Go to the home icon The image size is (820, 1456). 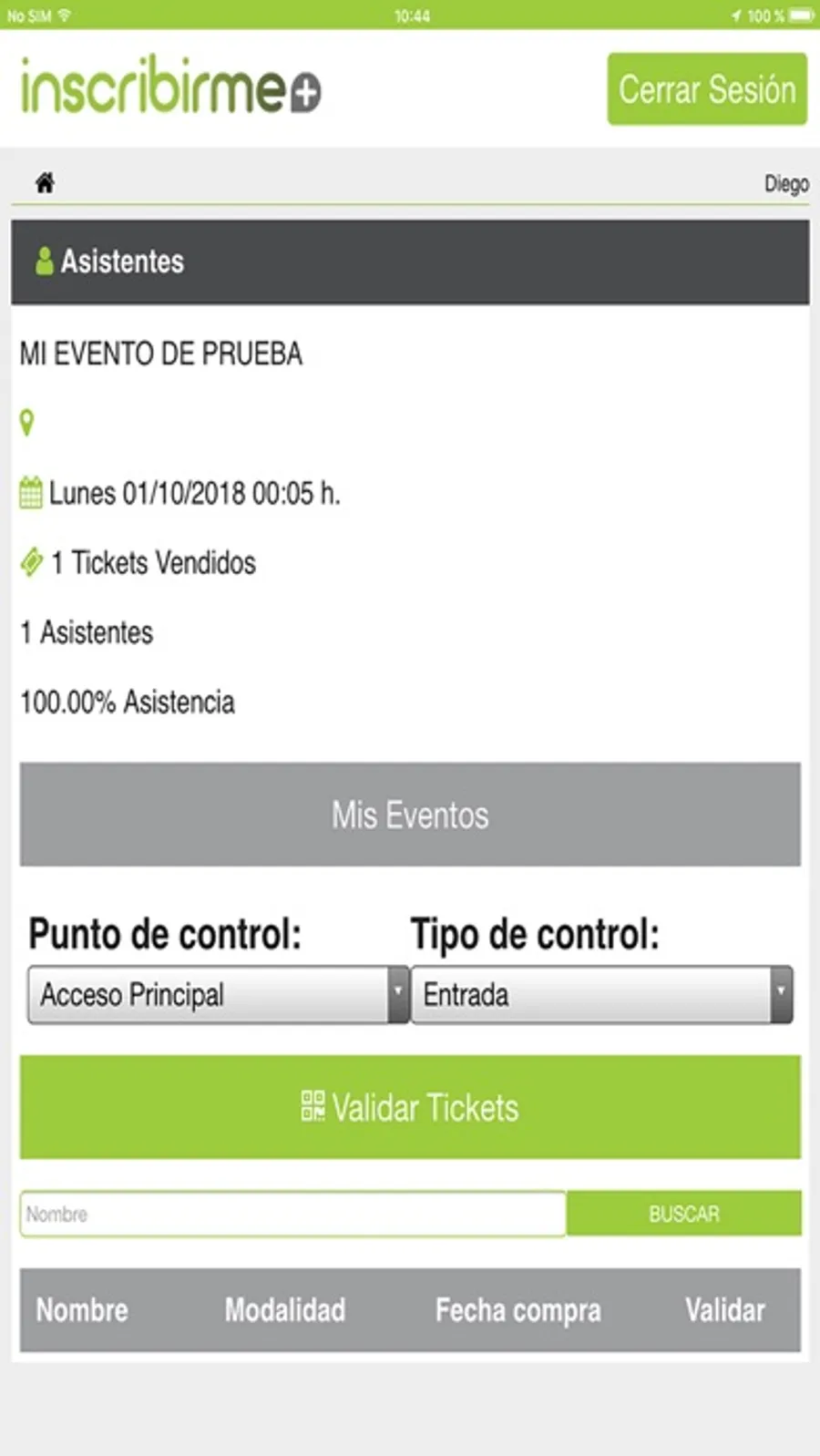(x=45, y=183)
